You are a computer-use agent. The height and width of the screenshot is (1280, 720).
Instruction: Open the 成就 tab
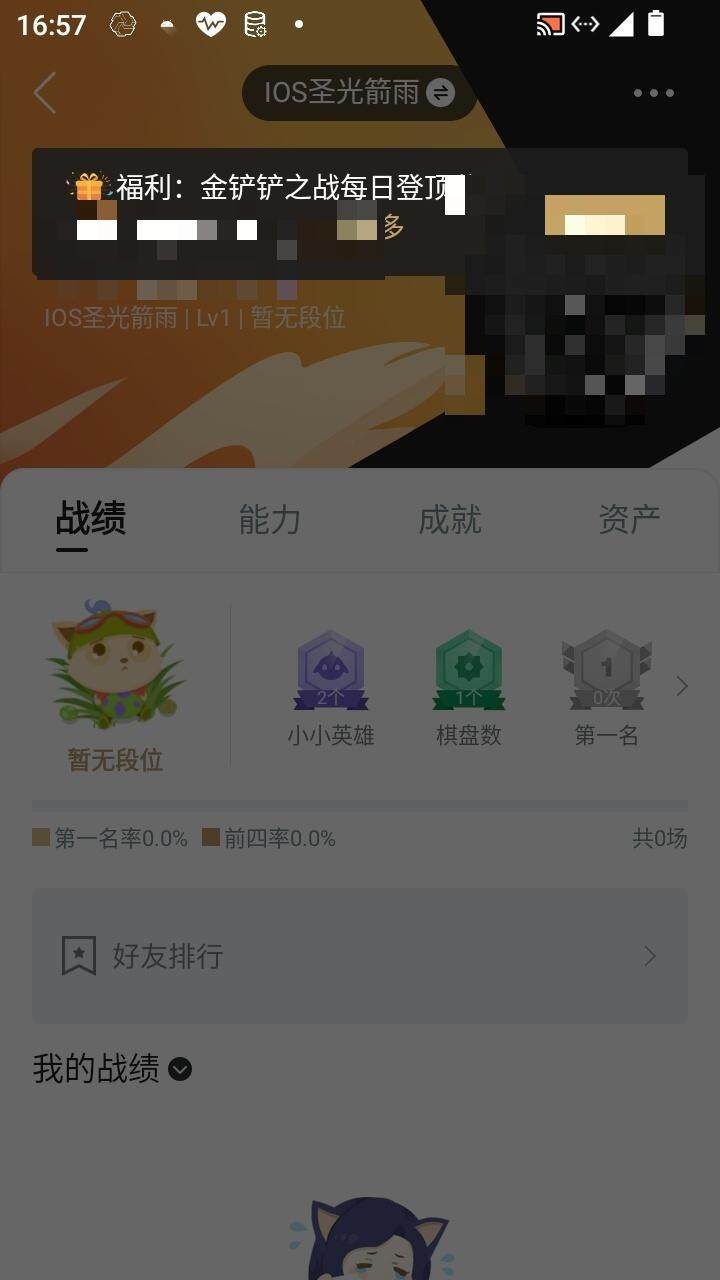[451, 519]
